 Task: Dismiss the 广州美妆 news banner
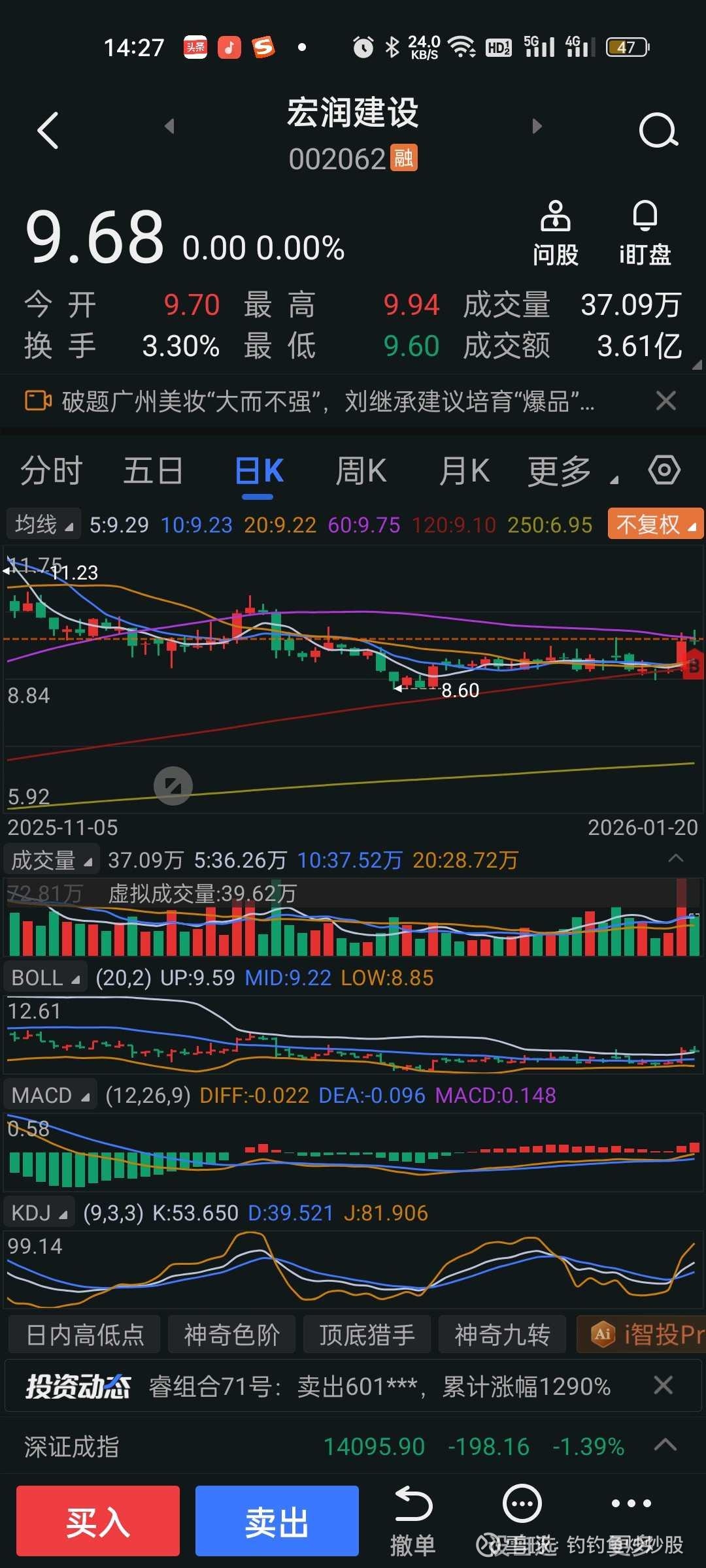(665, 400)
